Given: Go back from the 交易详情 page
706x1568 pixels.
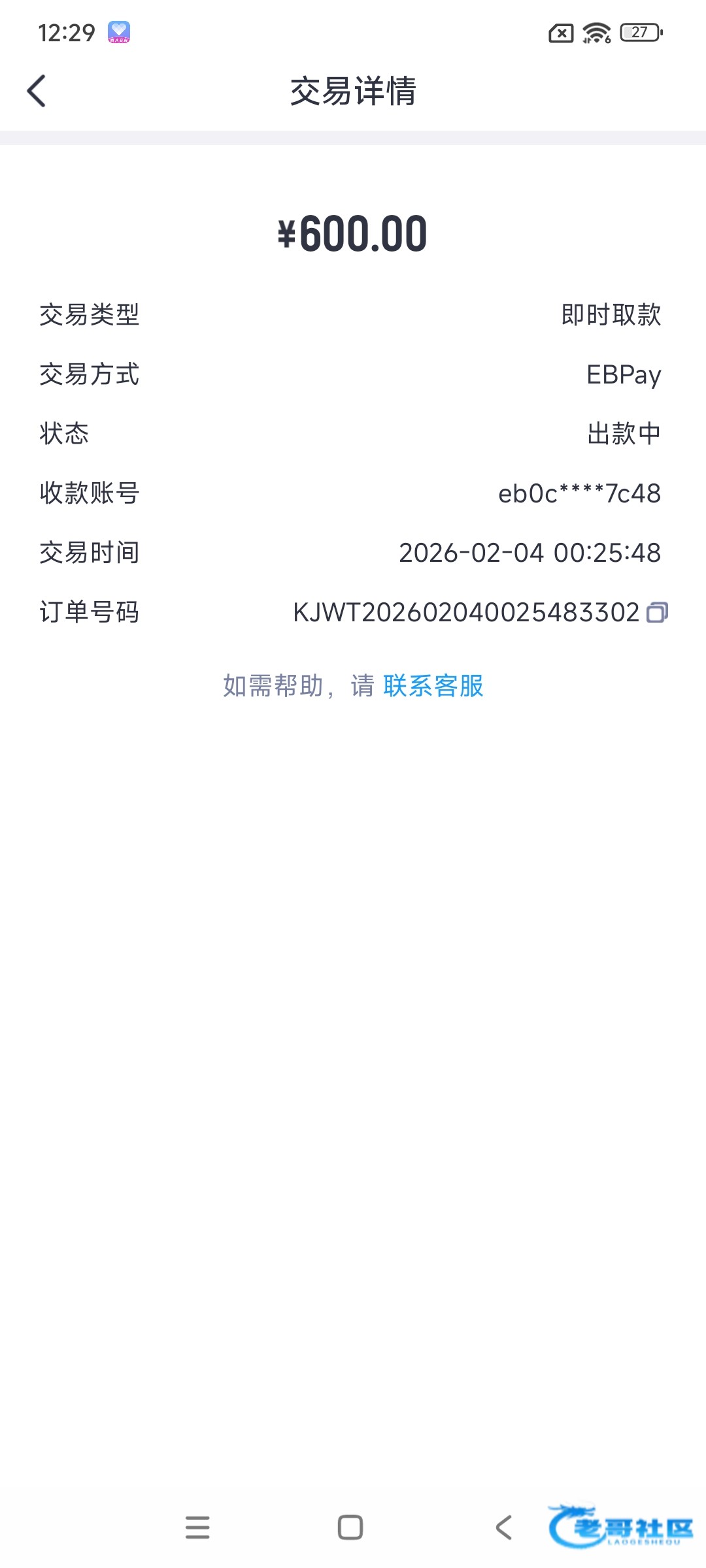Looking at the screenshot, I should click(37, 91).
